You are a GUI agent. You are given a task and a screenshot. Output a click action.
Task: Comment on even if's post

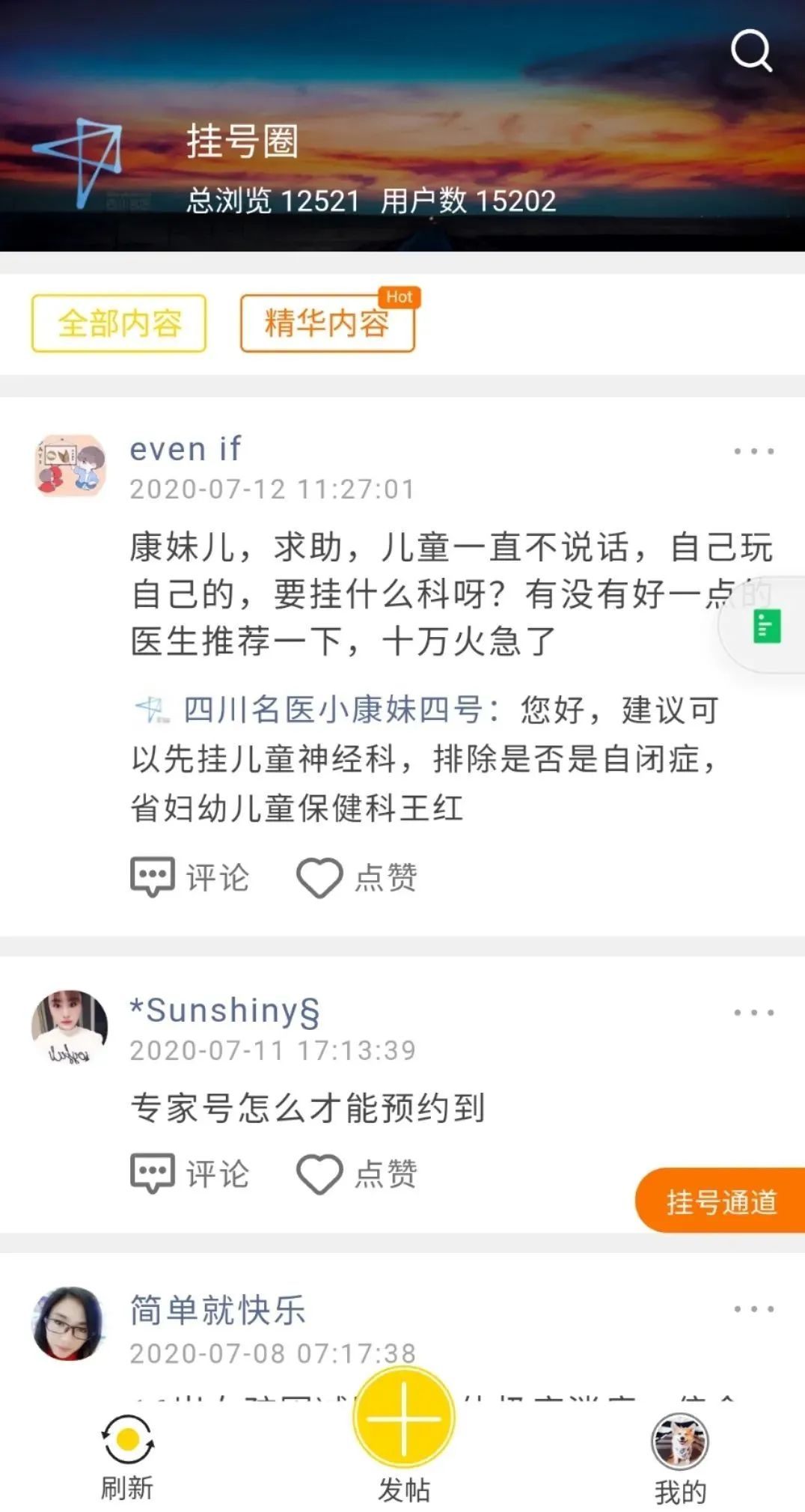190,877
